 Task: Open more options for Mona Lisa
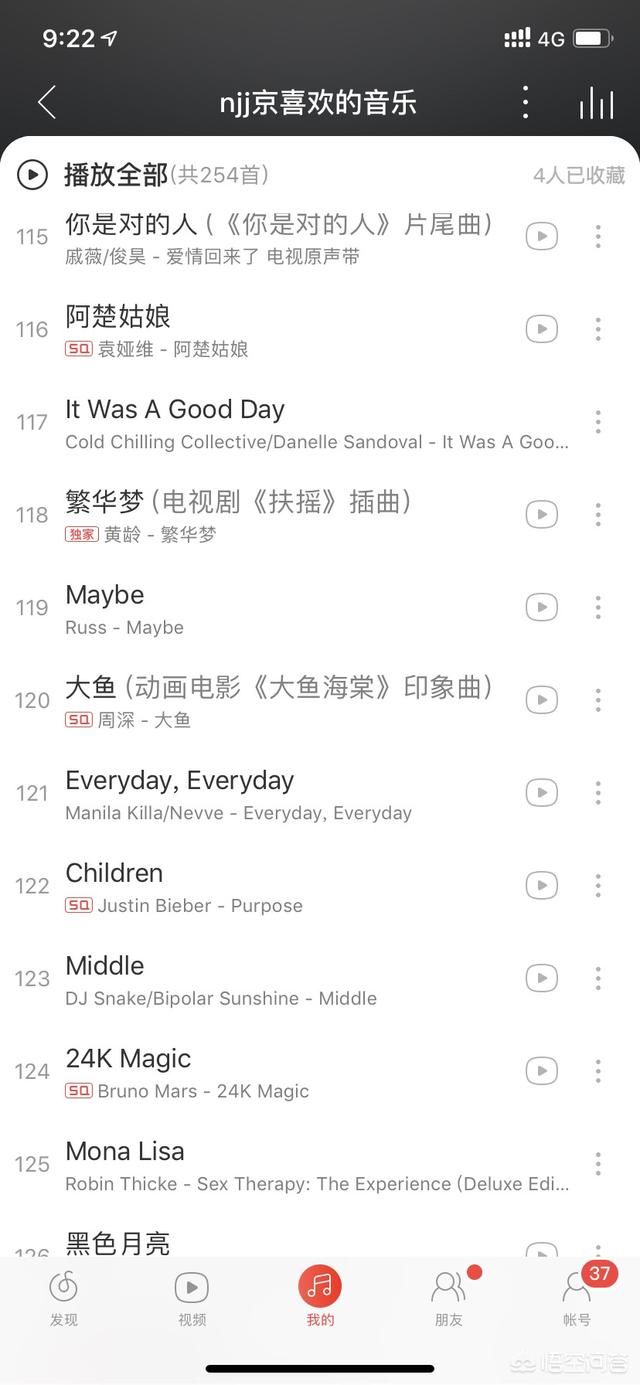point(598,1163)
